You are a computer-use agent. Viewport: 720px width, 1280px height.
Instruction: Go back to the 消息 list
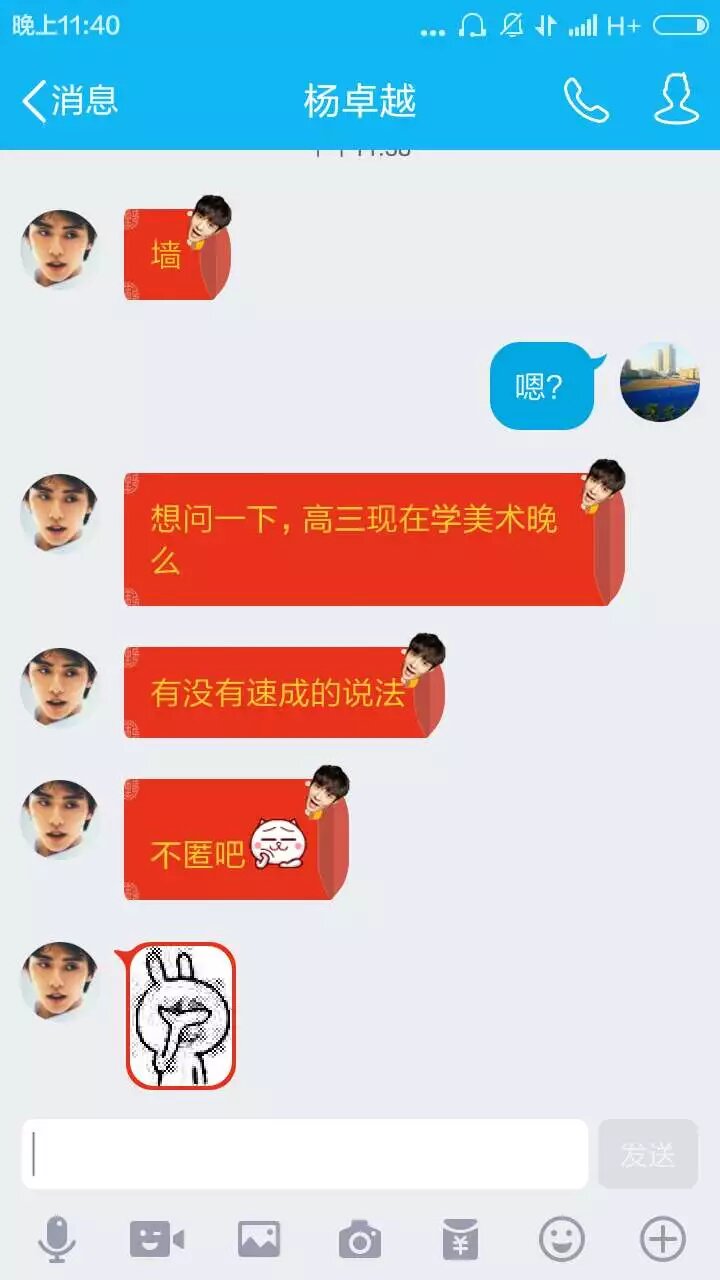70,101
